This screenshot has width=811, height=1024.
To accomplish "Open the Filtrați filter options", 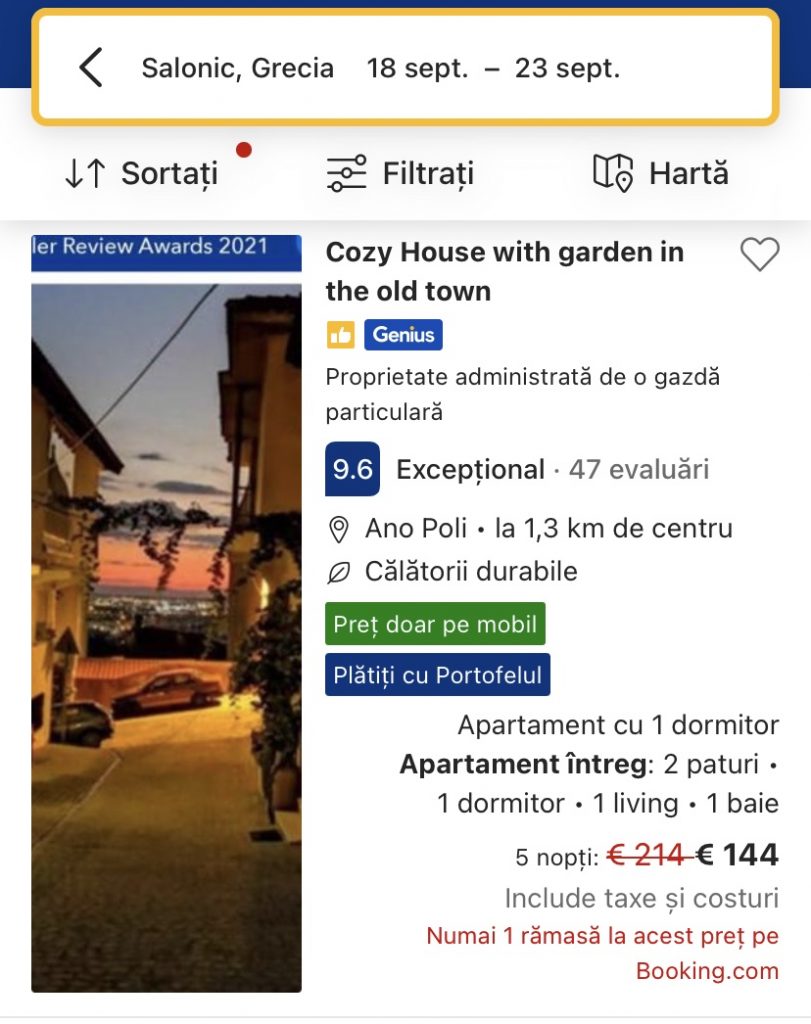I will (x=400, y=173).
